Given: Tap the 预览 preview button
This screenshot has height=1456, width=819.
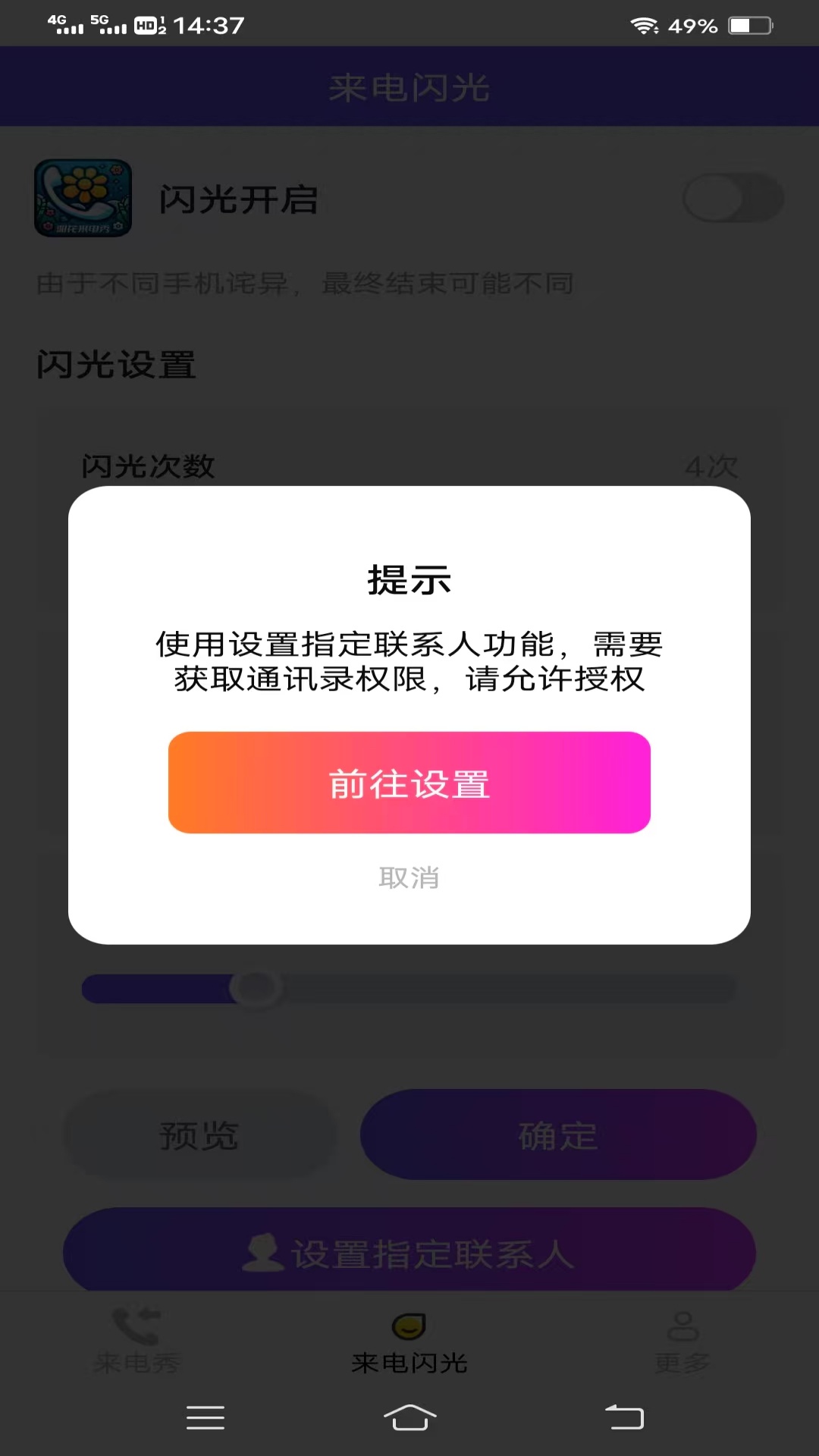Looking at the screenshot, I should (x=199, y=1134).
